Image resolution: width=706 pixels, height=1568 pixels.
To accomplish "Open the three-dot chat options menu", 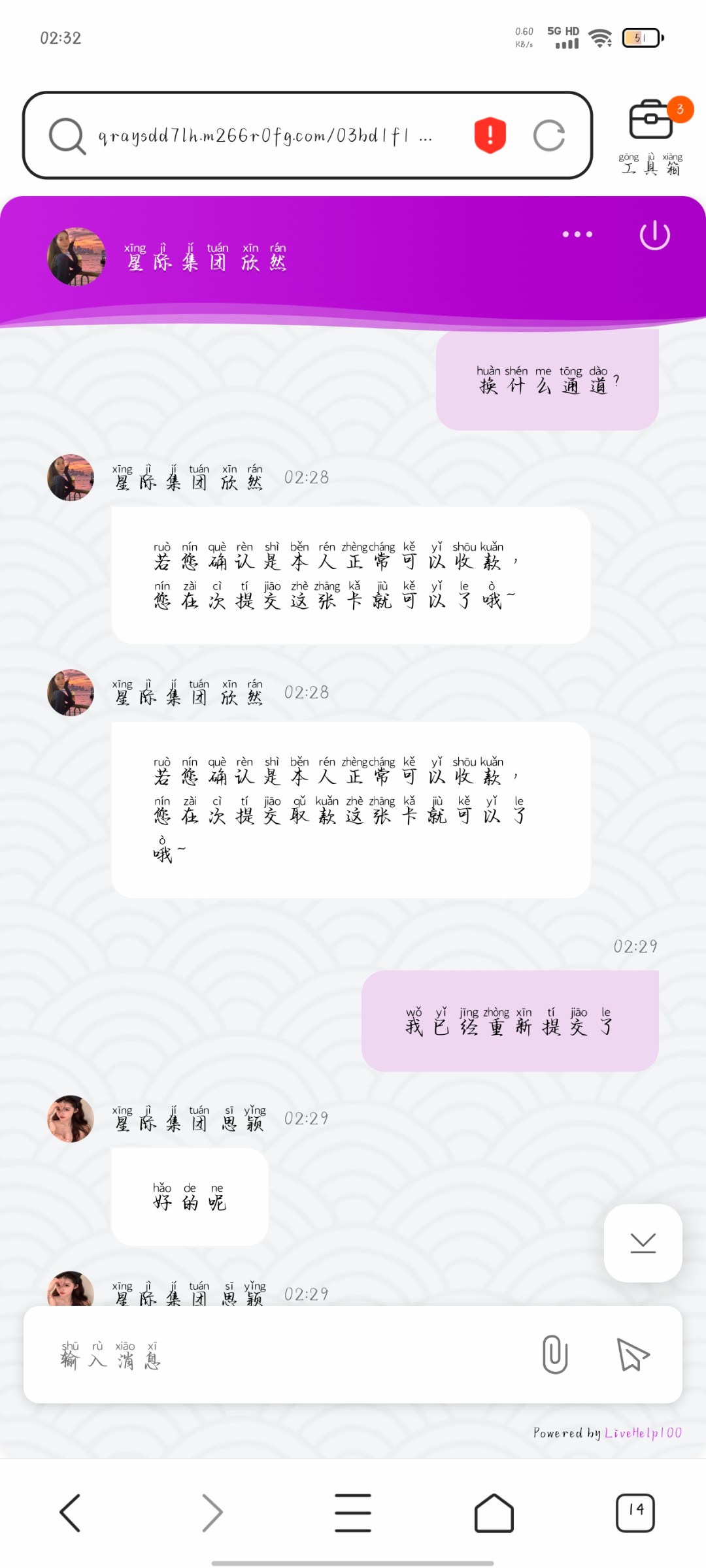I will [577, 235].
